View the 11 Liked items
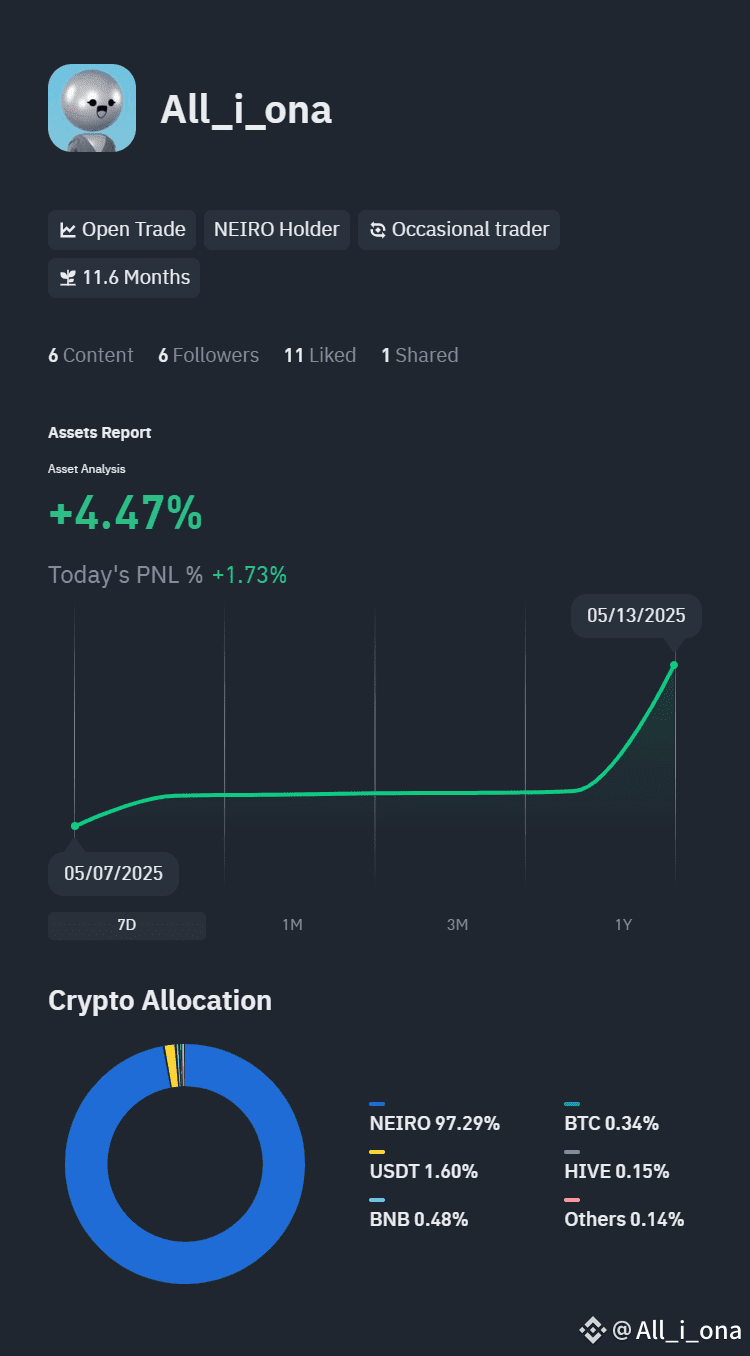Viewport: 750px width, 1356px height. point(320,355)
